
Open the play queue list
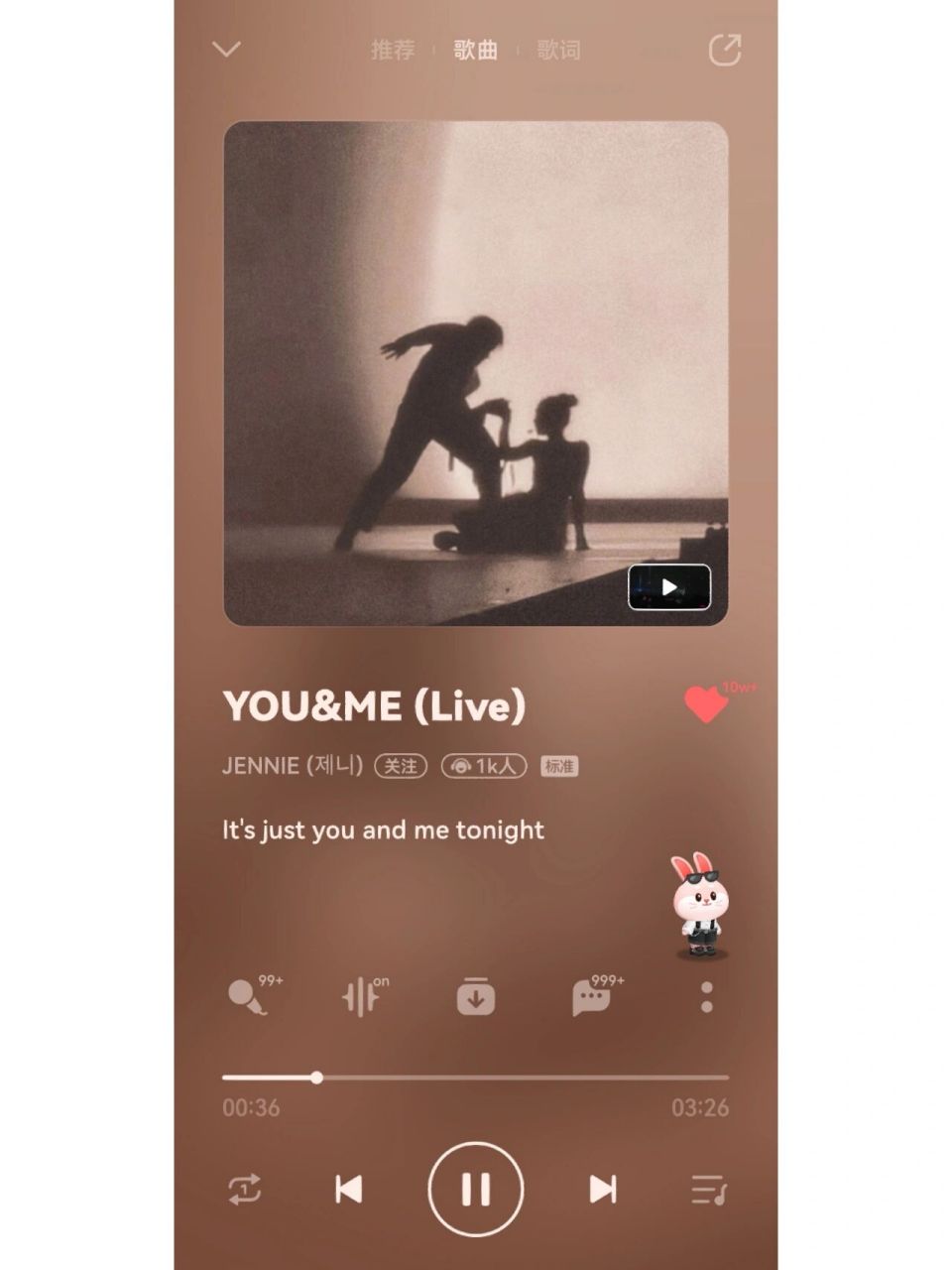pyautogui.click(x=708, y=1189)
